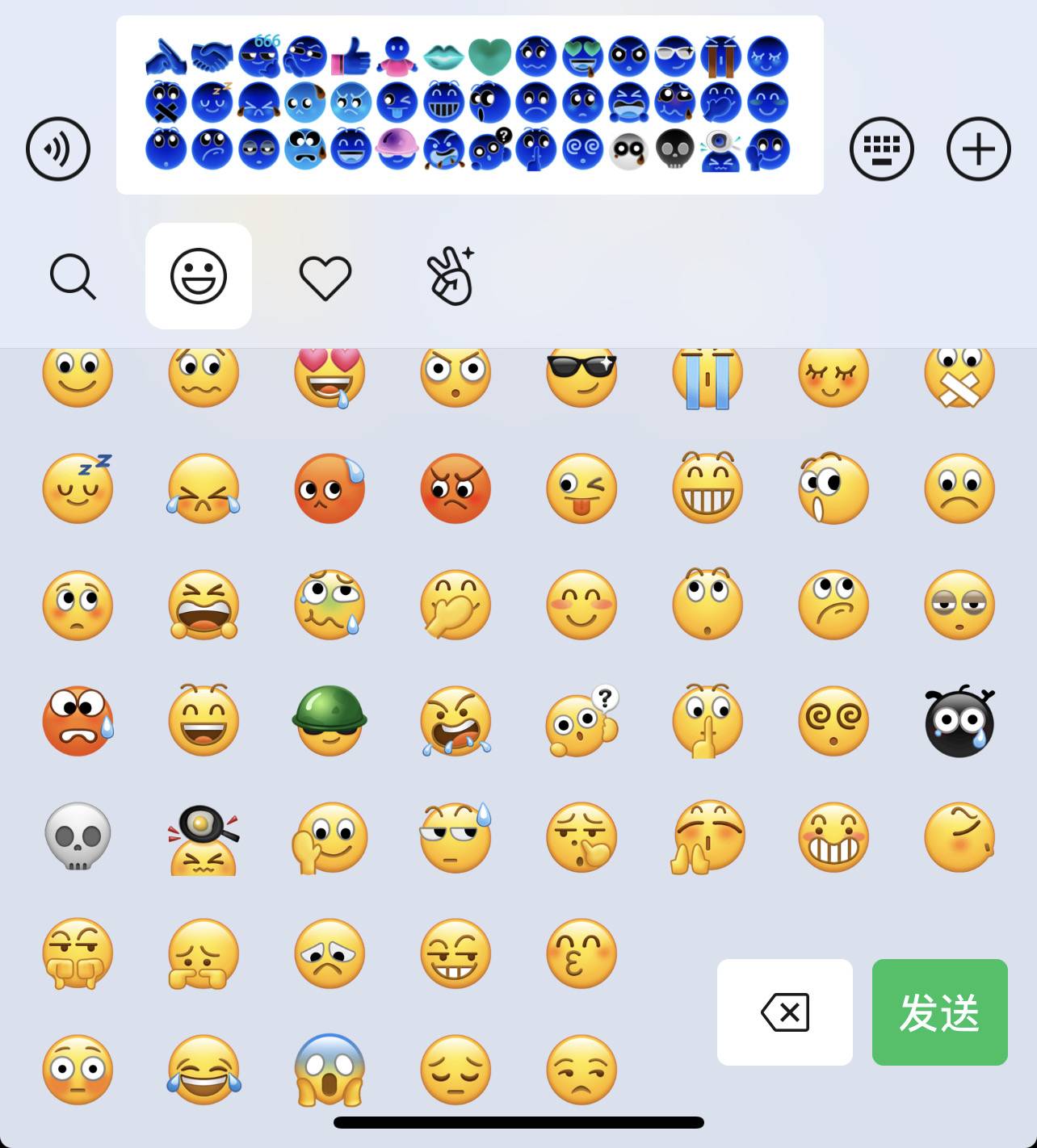Open the selfie hand-gesture sticker tab
1037x1148 pixels.
click(x=451, y=276)
